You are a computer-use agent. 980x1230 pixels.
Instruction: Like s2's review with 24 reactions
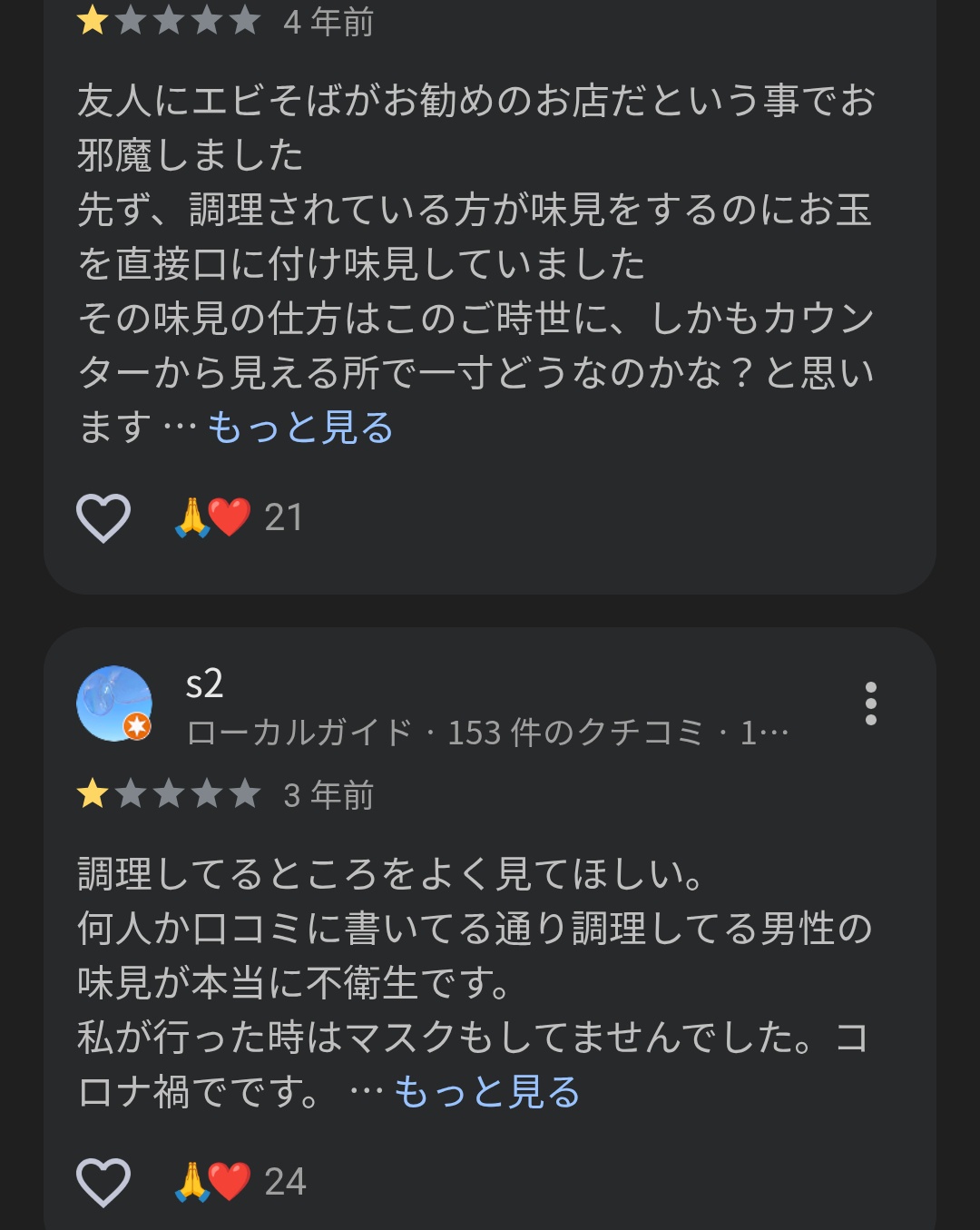tap(103, 1182)
